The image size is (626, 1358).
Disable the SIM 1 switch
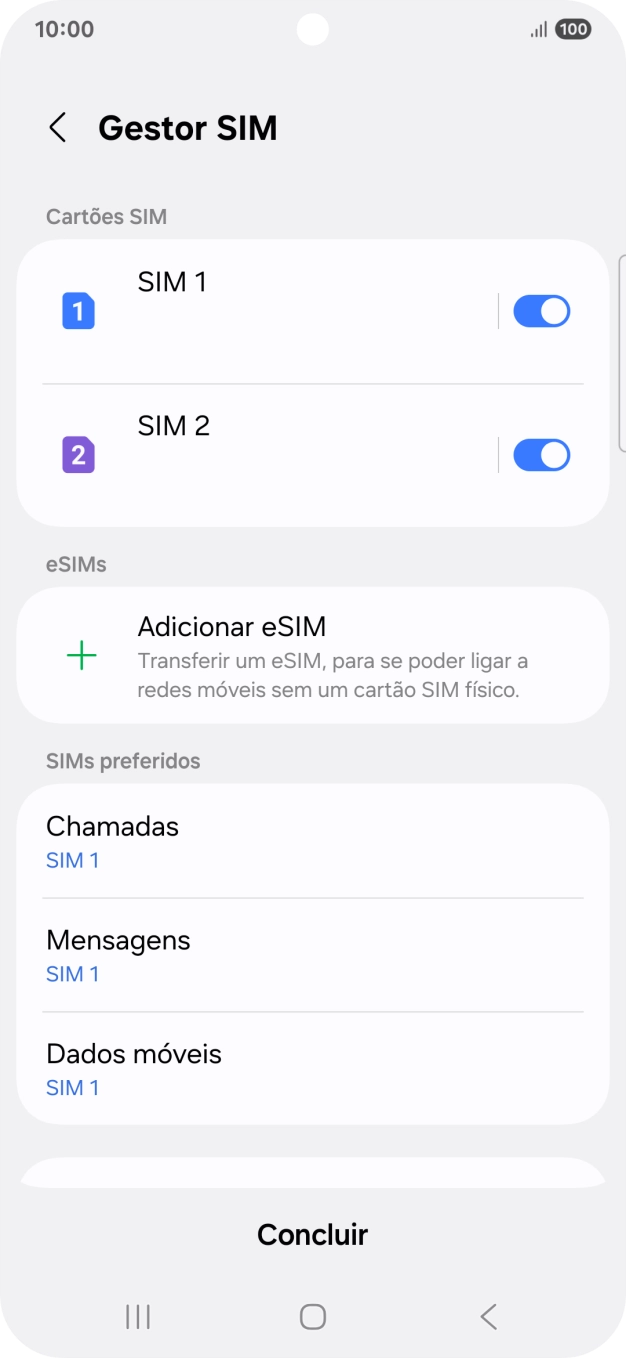point(541,311)
